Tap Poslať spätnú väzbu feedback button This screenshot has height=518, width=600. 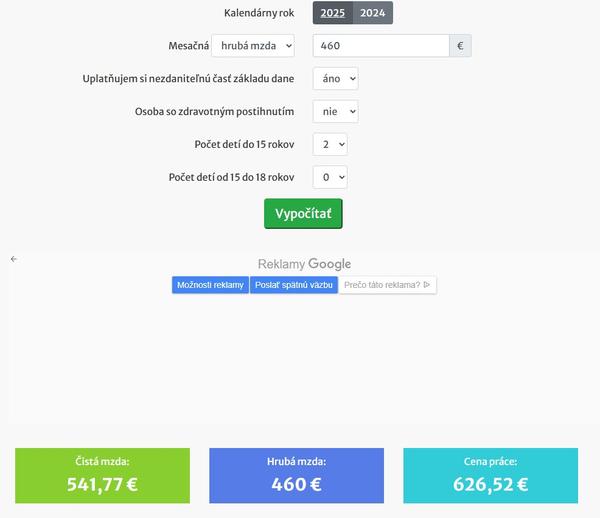pos(294,285)
